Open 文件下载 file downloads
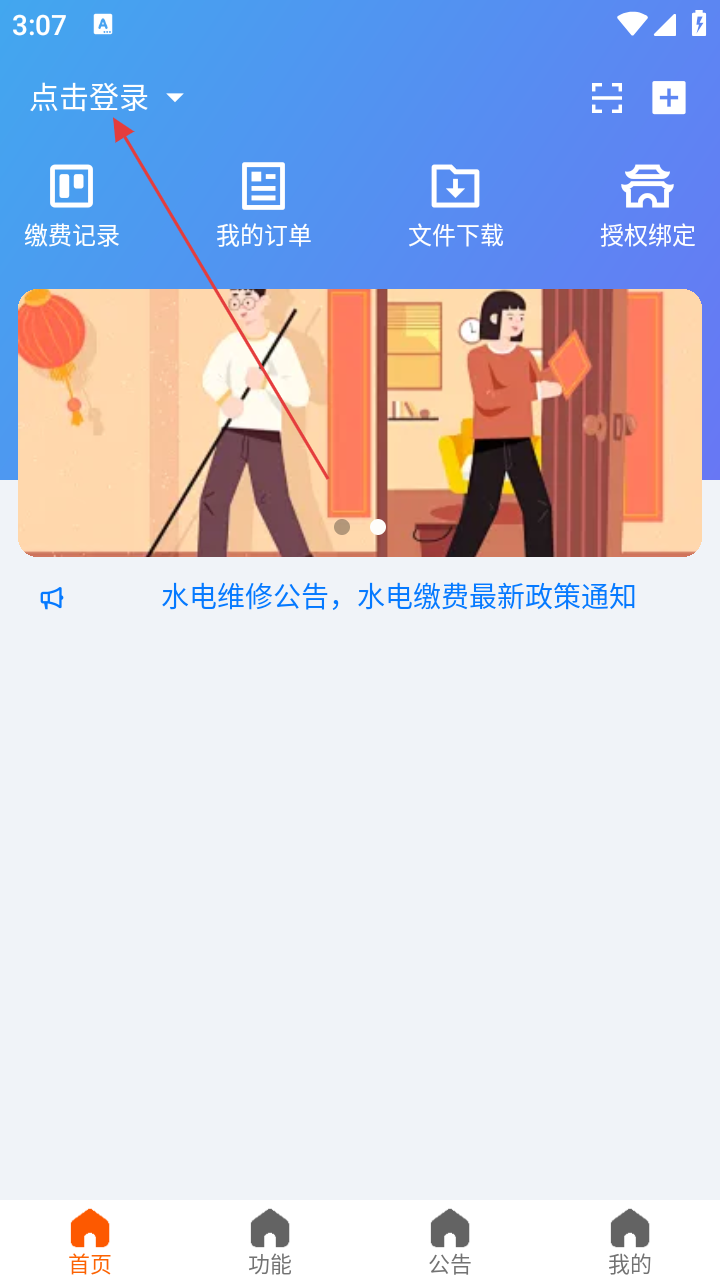720x1280 pixels. [456, 206]
